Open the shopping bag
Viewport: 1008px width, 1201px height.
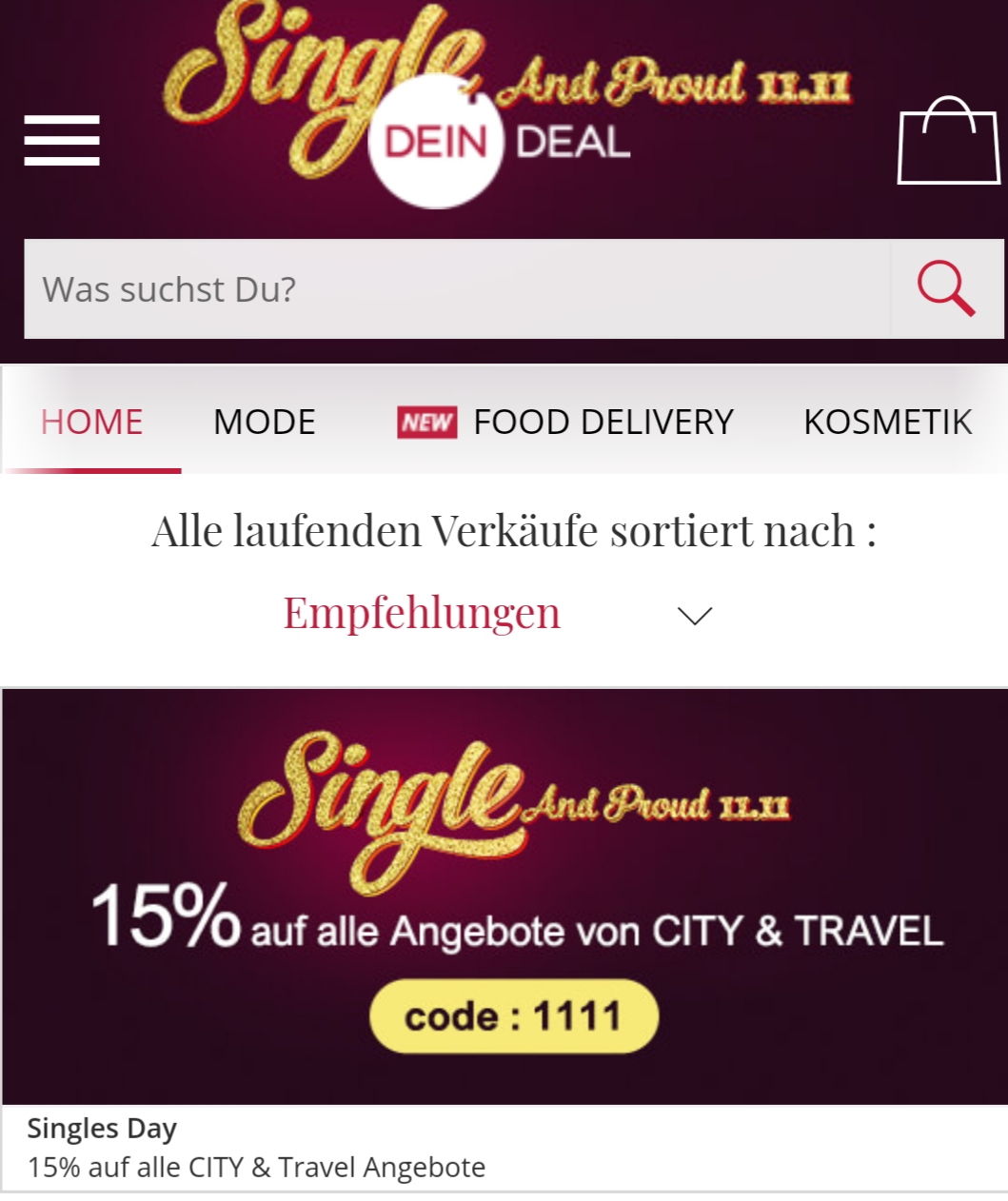[x=948, y=141]
